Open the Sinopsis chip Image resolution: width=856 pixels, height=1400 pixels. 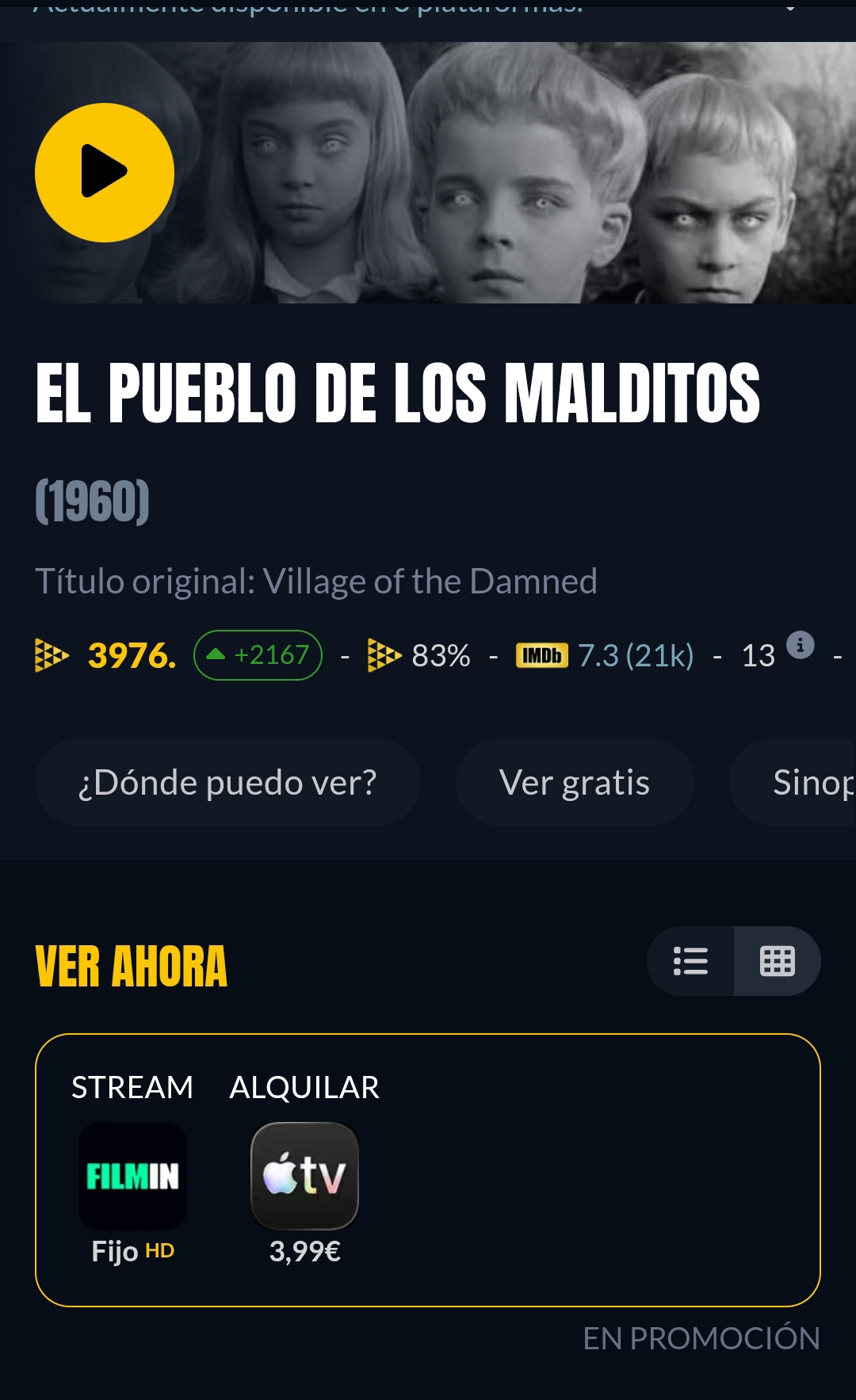click(801, 783)
